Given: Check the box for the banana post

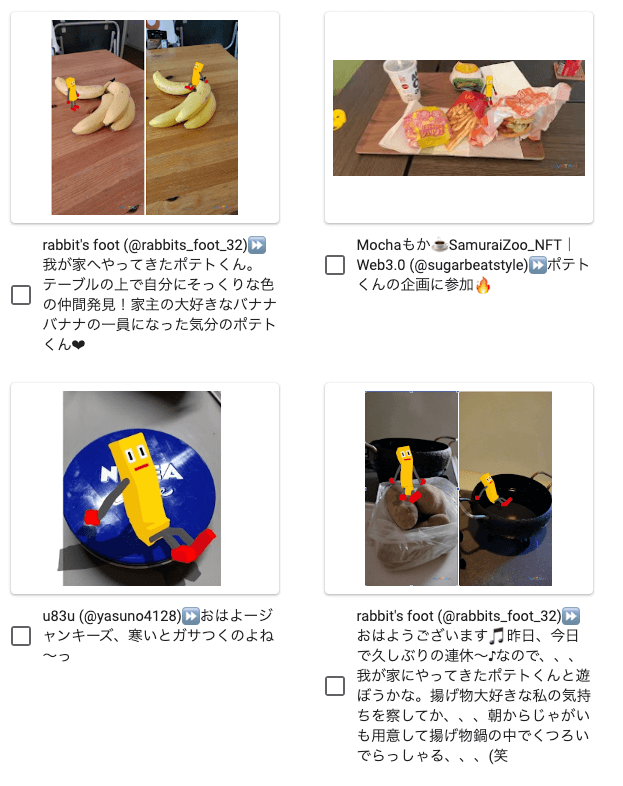Looking at the screenshot, I should 21,295.
